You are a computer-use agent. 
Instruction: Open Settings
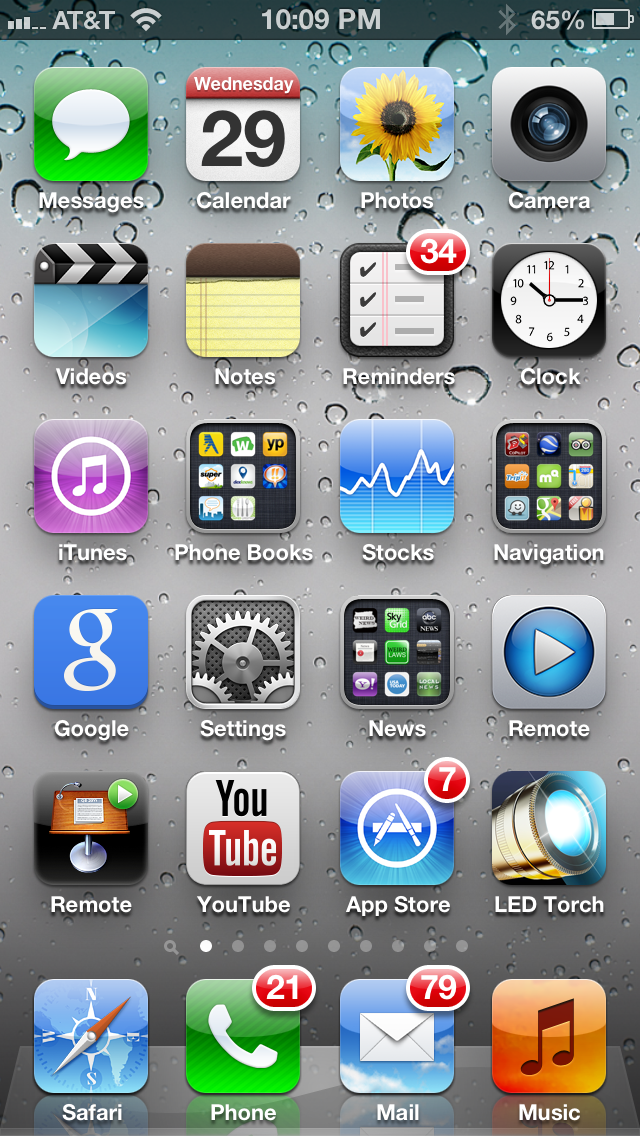tap(243, 652)
